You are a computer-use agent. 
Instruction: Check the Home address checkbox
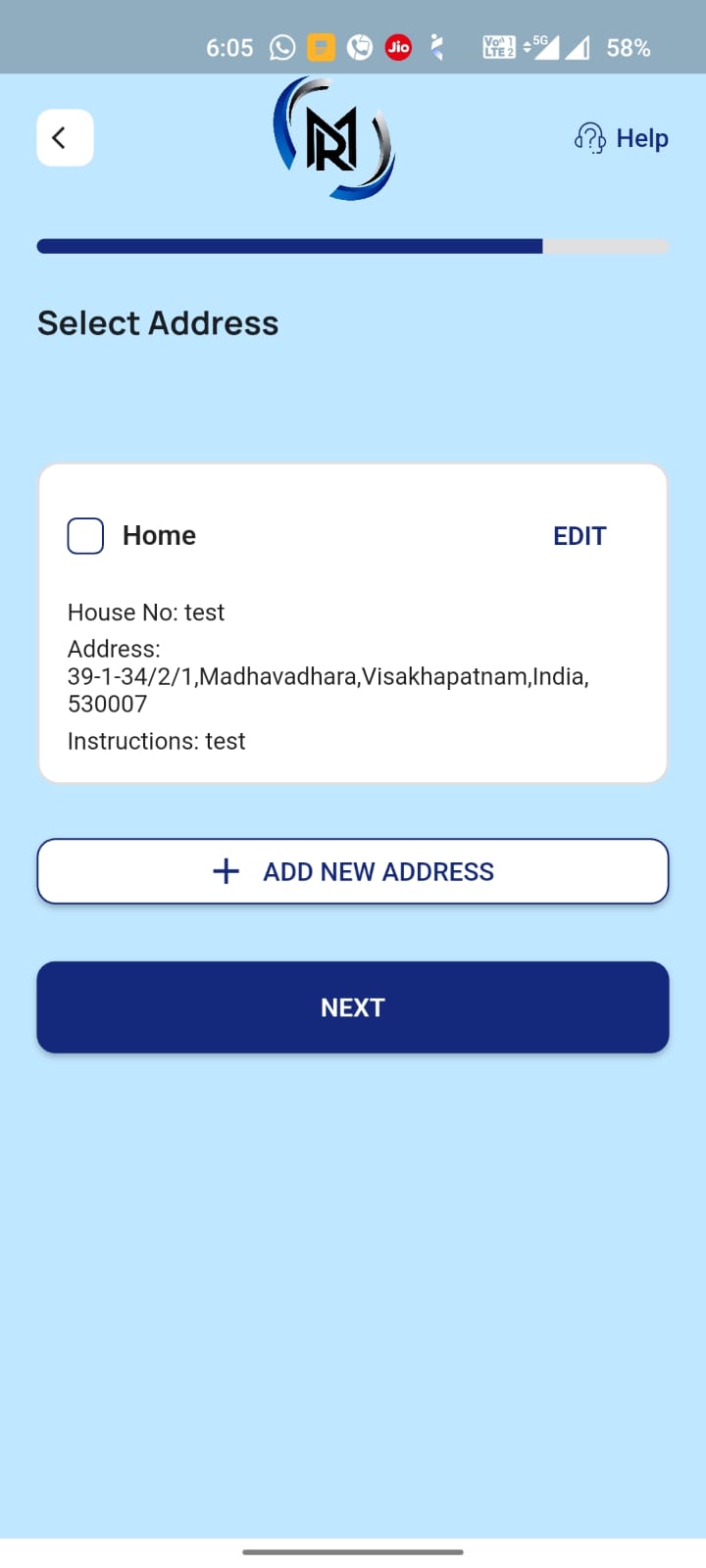[x=85, y=536]
